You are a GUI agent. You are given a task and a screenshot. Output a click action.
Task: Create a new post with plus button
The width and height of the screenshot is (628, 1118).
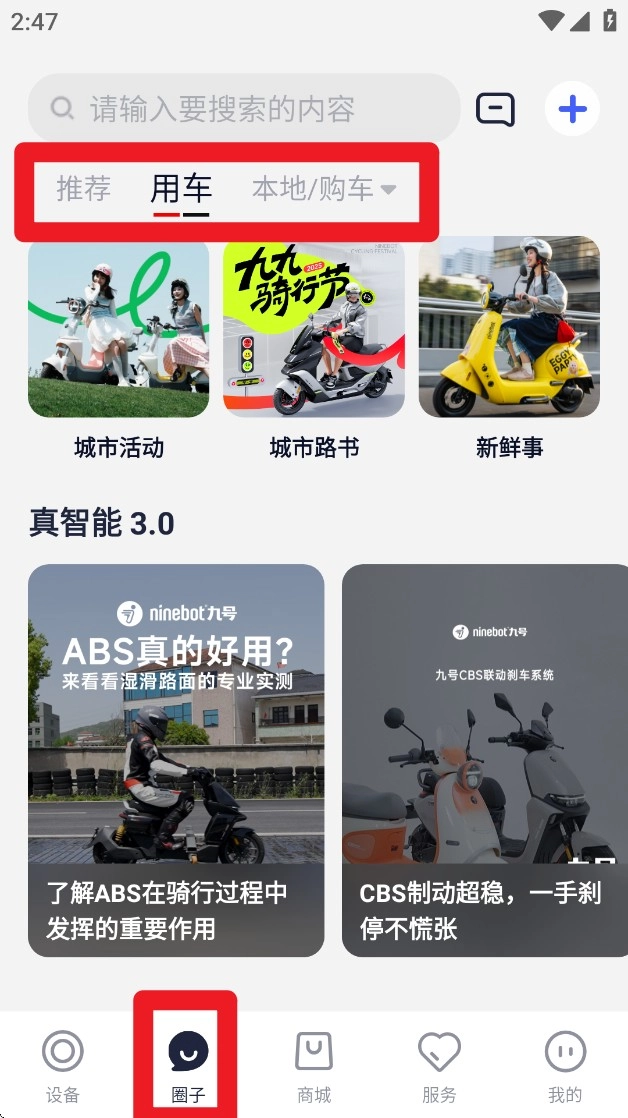pyautogui.click(x=572, y=108)
